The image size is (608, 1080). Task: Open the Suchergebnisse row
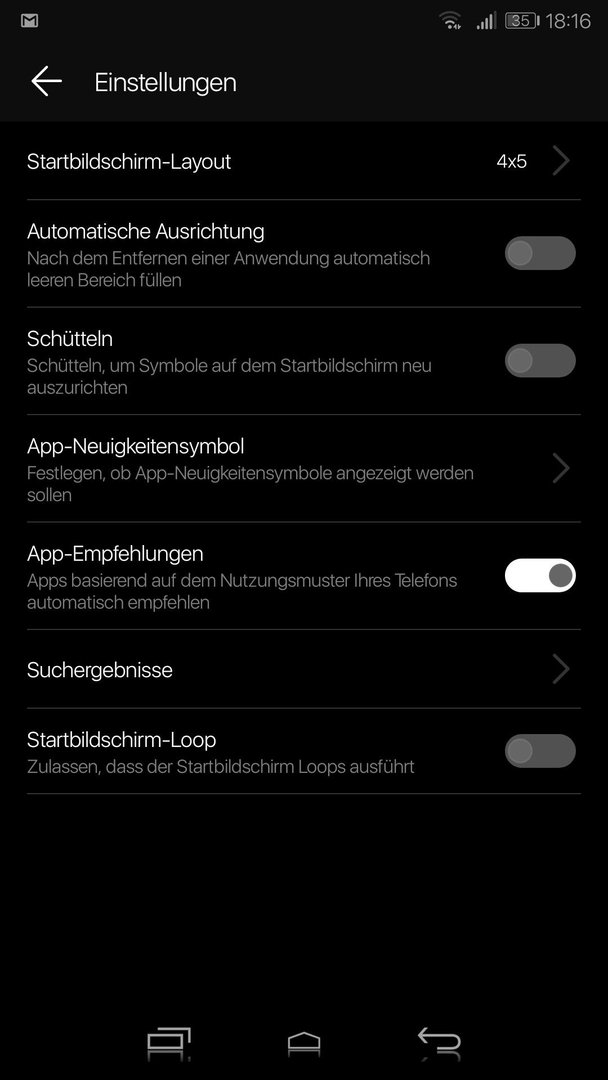click(x=304, y=669)
